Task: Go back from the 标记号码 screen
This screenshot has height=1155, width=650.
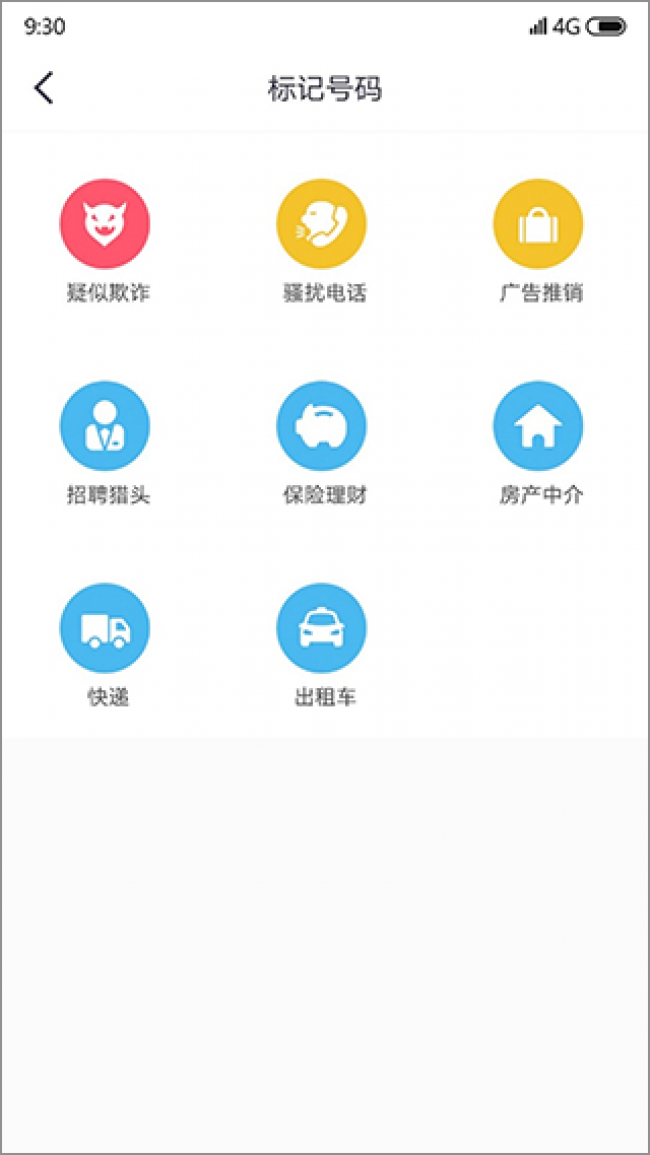Action: click(x=43, y=88)
